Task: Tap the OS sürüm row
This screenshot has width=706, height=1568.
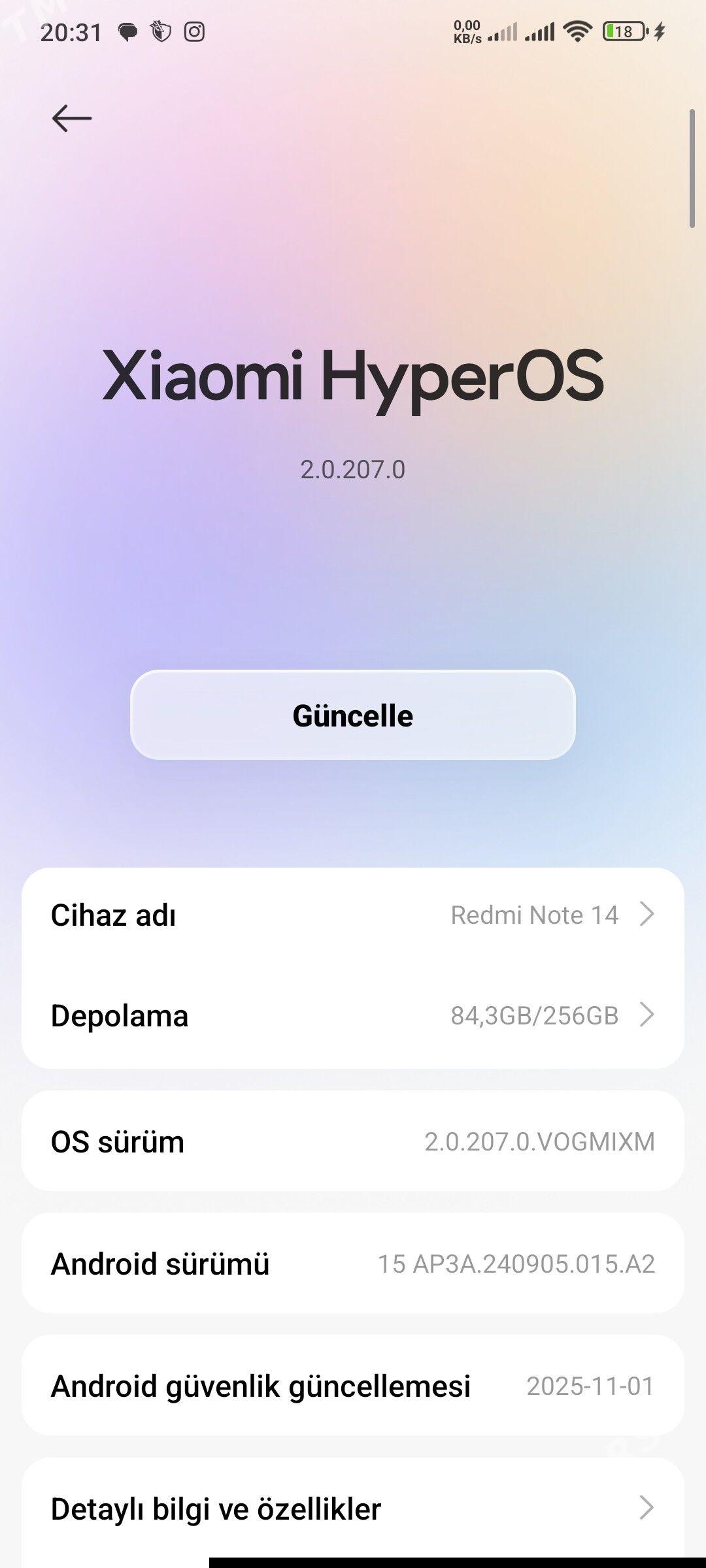Action: coord(353,1142)
